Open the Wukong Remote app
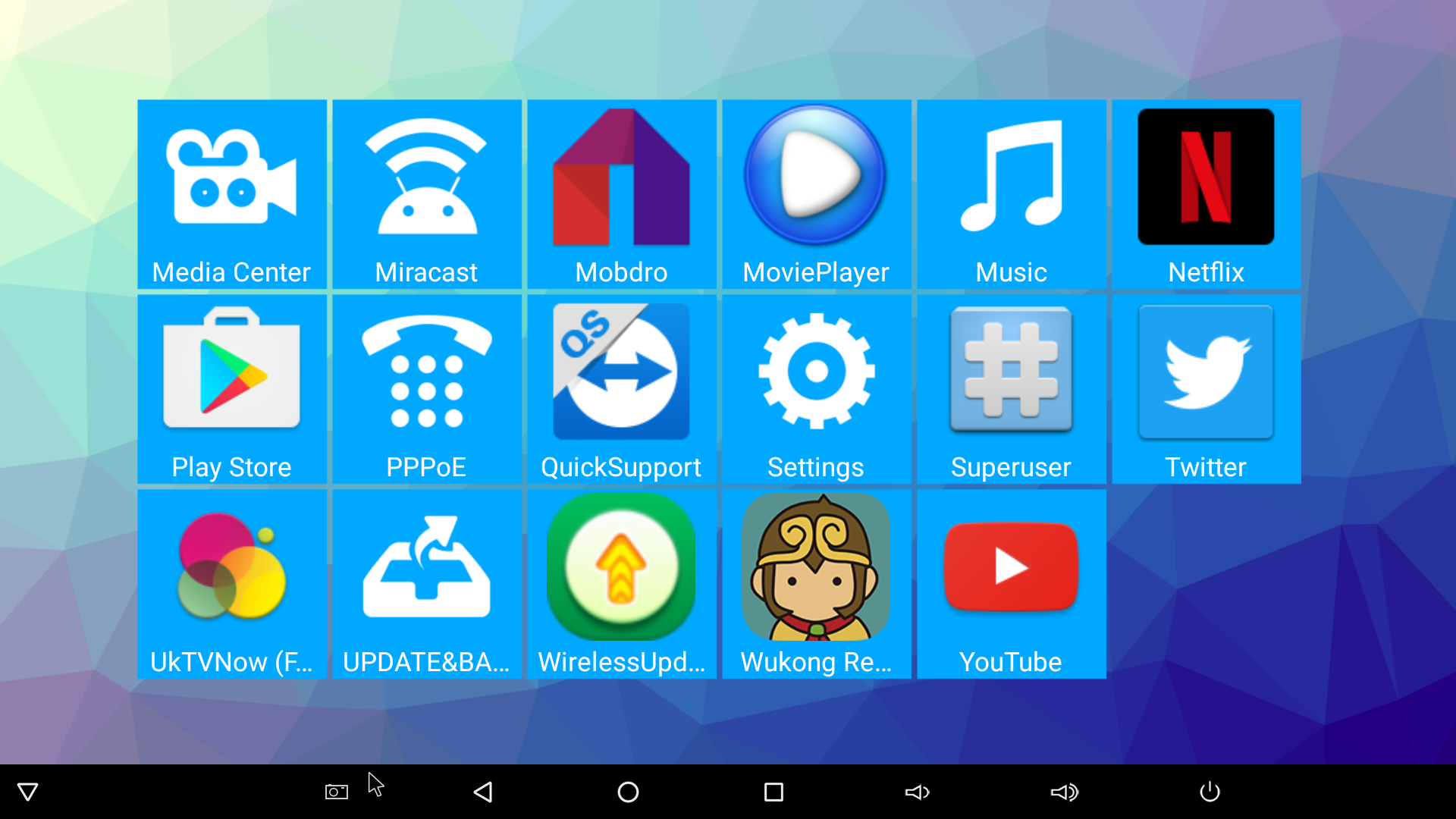 (816, 583)
